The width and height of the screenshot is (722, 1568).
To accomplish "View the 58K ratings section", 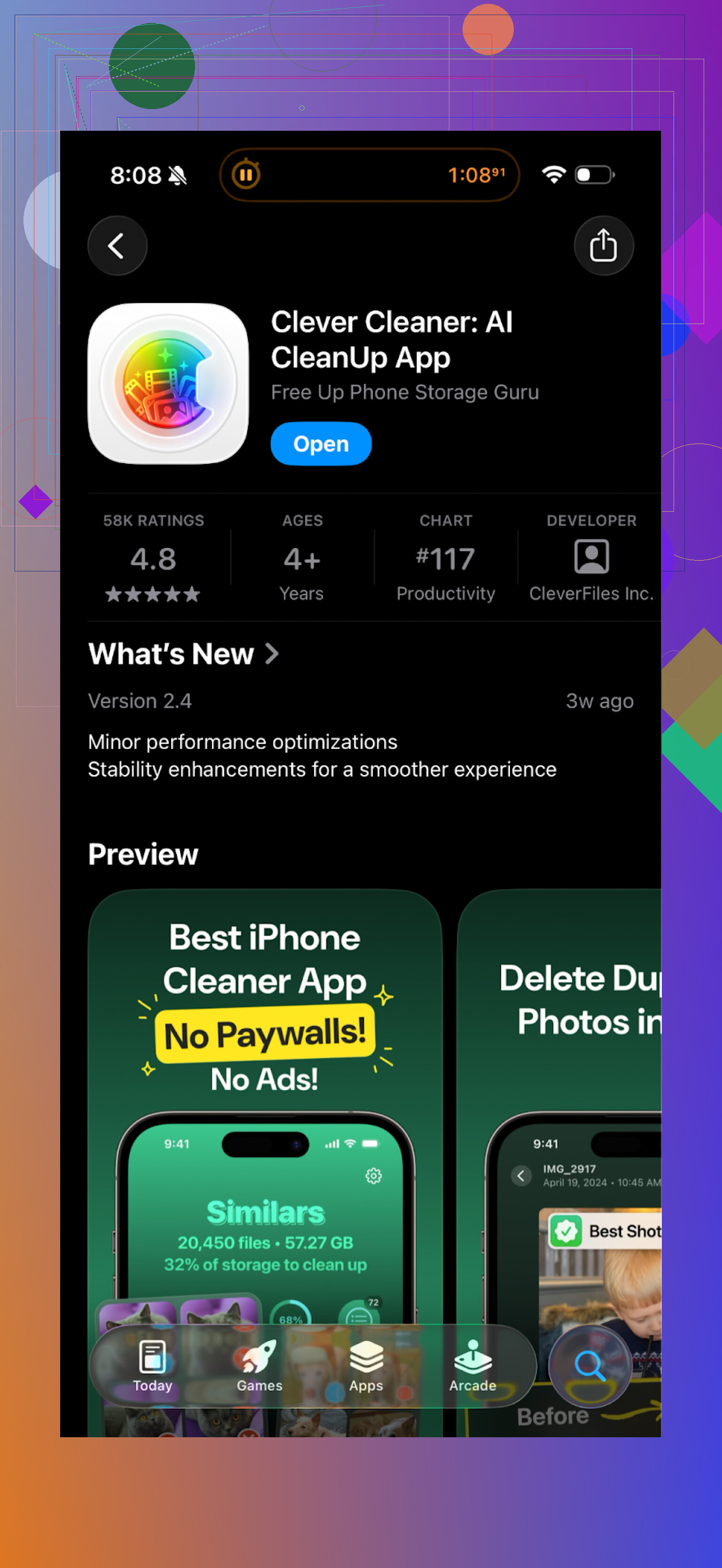I will (x=153, y=558).
